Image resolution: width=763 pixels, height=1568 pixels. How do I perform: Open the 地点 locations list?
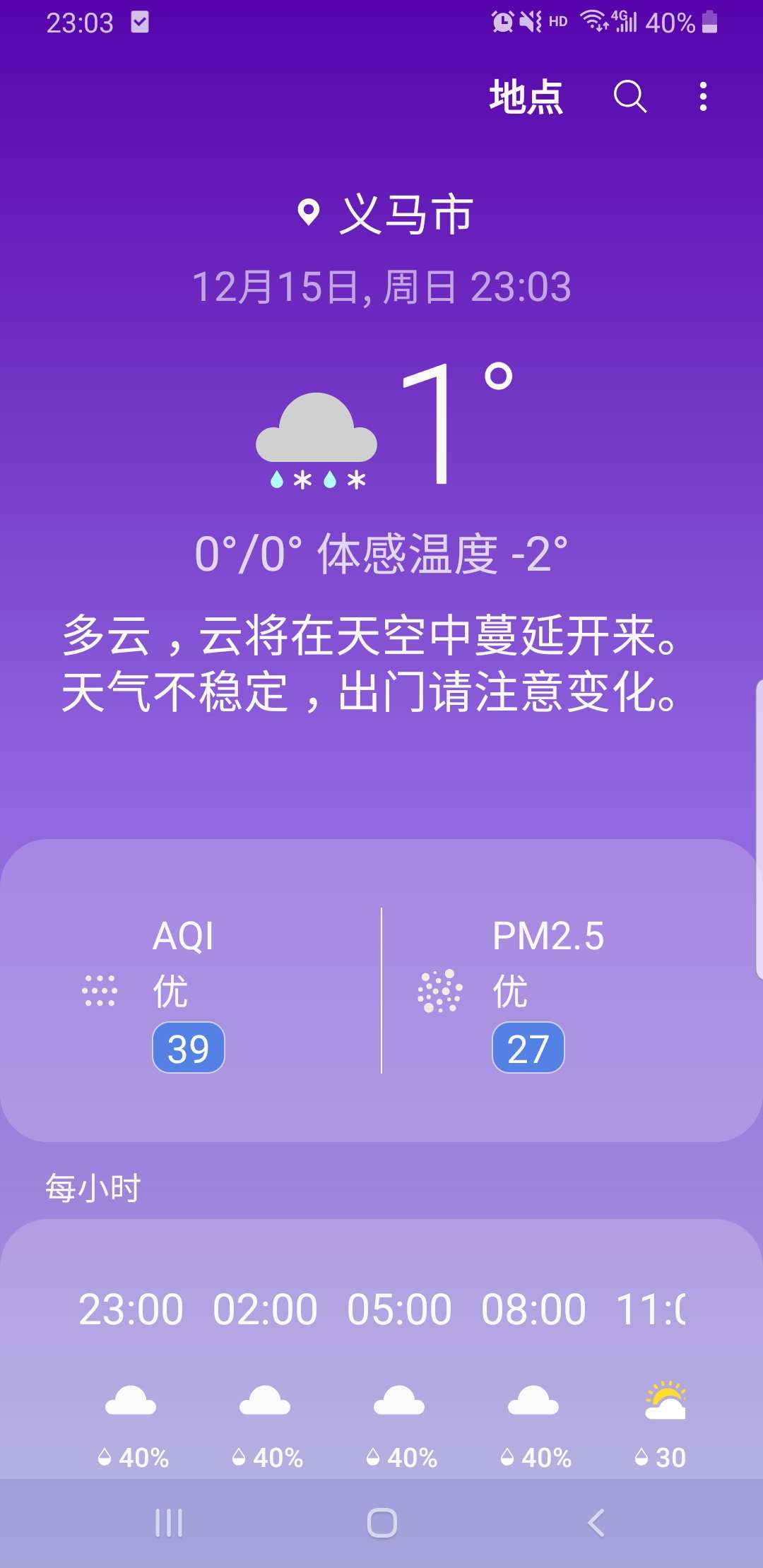526,97
